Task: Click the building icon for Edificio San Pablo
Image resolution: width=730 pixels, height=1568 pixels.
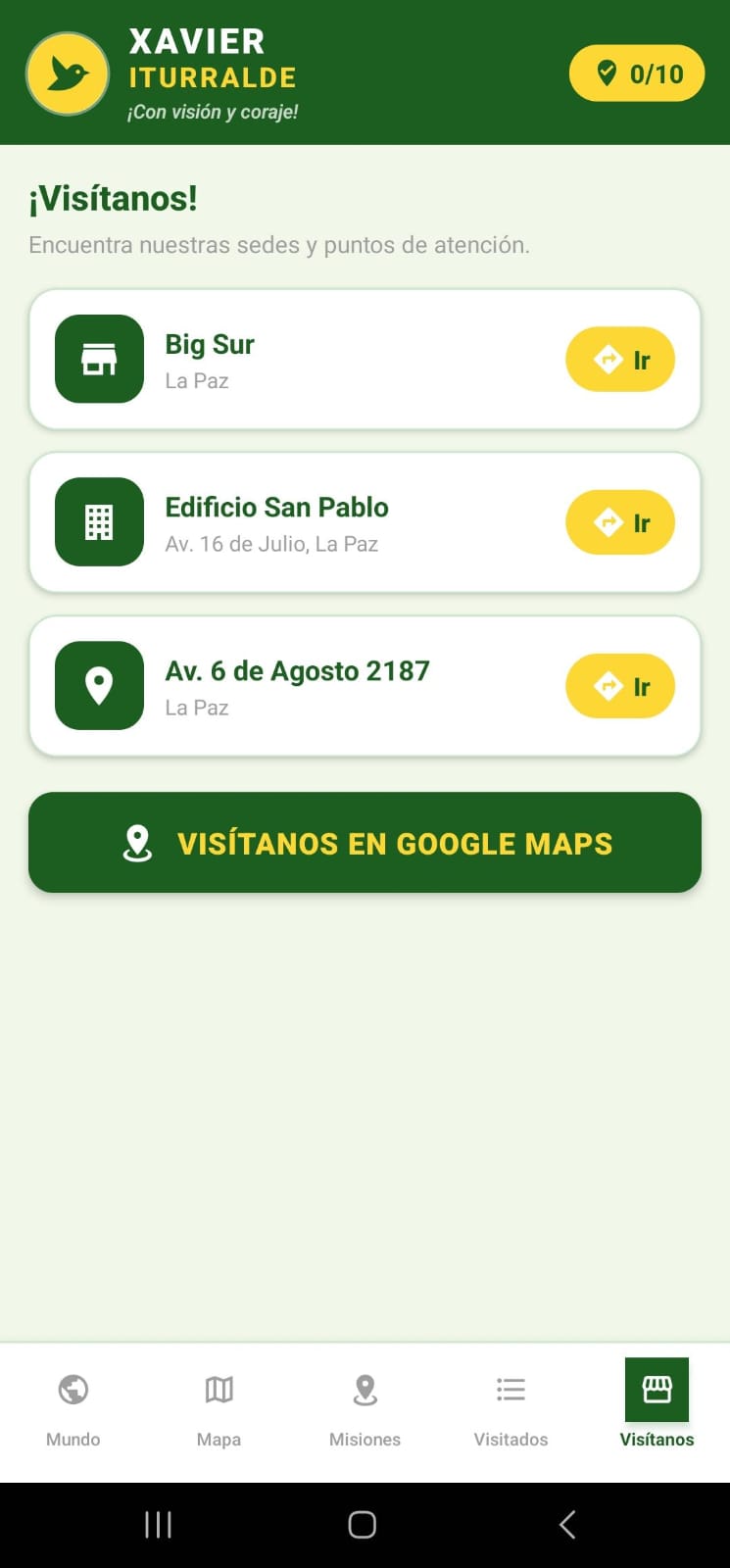Action: click(99, 522)
